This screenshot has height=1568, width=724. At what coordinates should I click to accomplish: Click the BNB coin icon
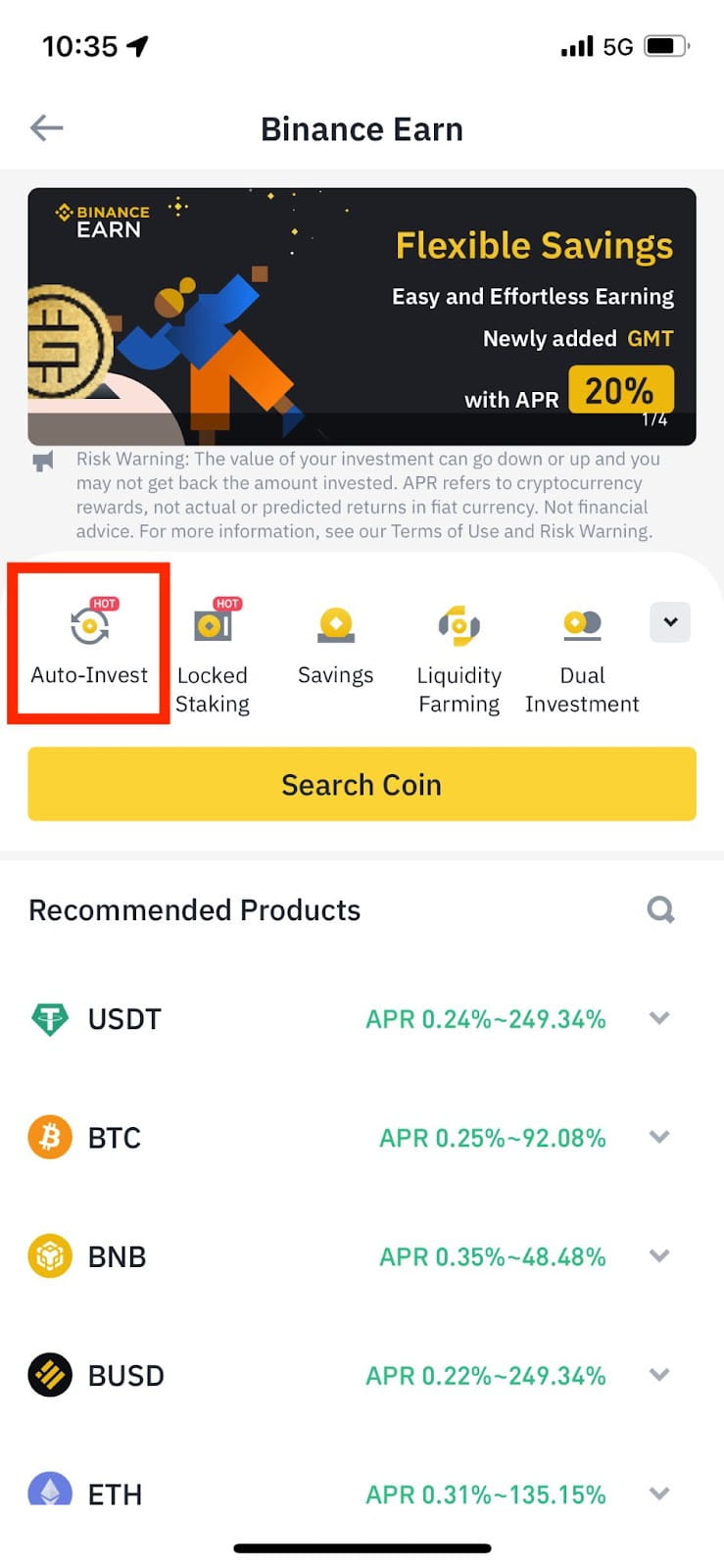[49, 1256]
